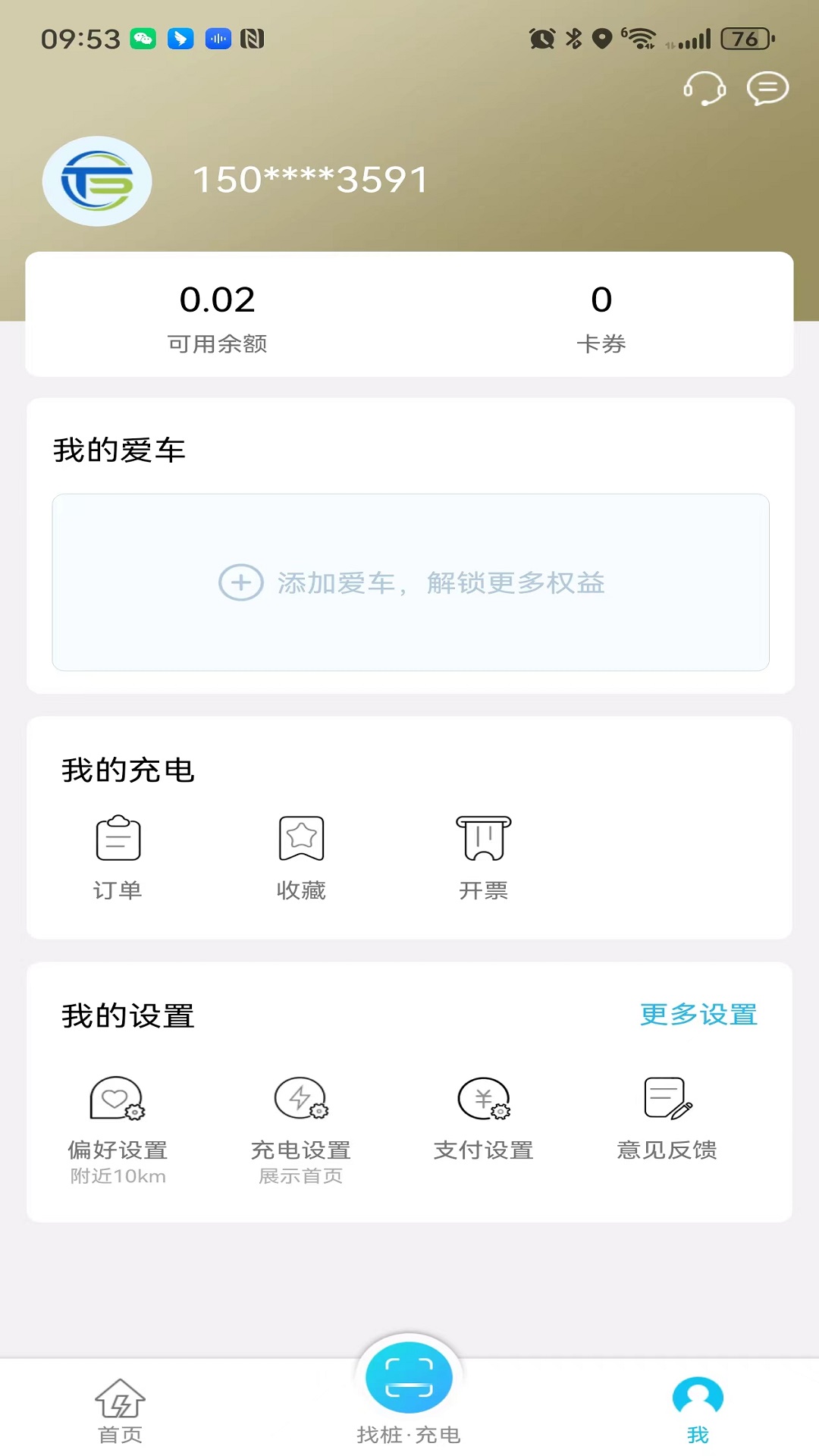Open 支付设置 payment settings icon
Viewport: 819px width, 1456px height.
484,1100
